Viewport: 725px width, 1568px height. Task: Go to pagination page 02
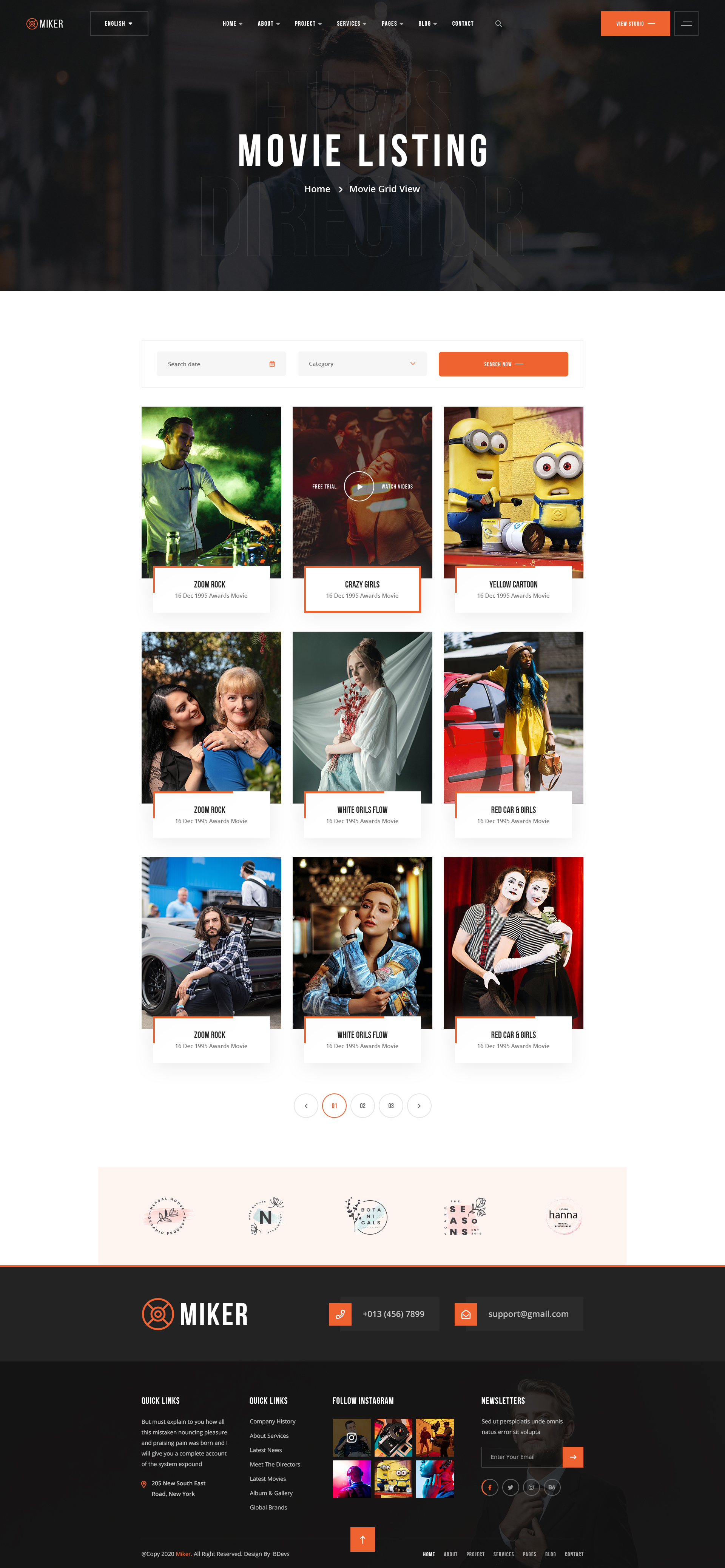click(x=363, y=1105)
